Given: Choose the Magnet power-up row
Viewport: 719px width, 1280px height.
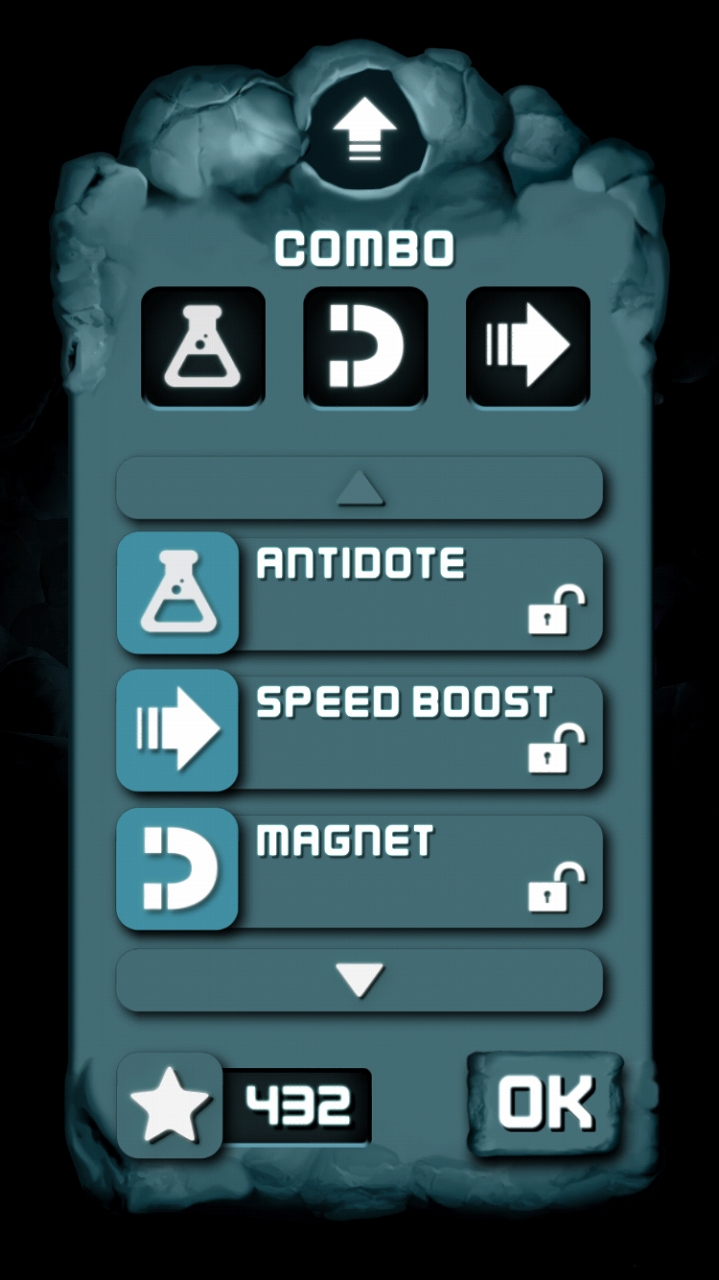Looking at the screenshot, I should [x=360, y=870].
